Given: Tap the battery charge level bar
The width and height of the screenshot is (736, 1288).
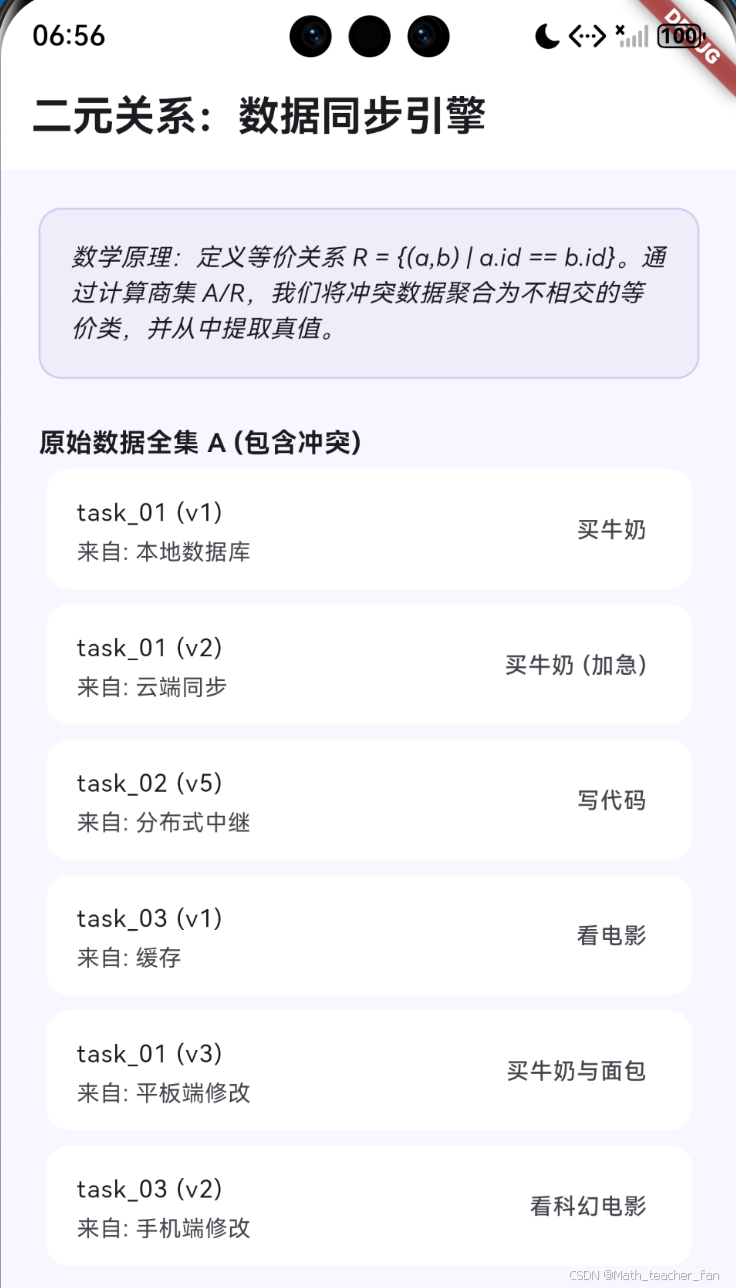Looking at the screenshot, I should coord(679,36).
